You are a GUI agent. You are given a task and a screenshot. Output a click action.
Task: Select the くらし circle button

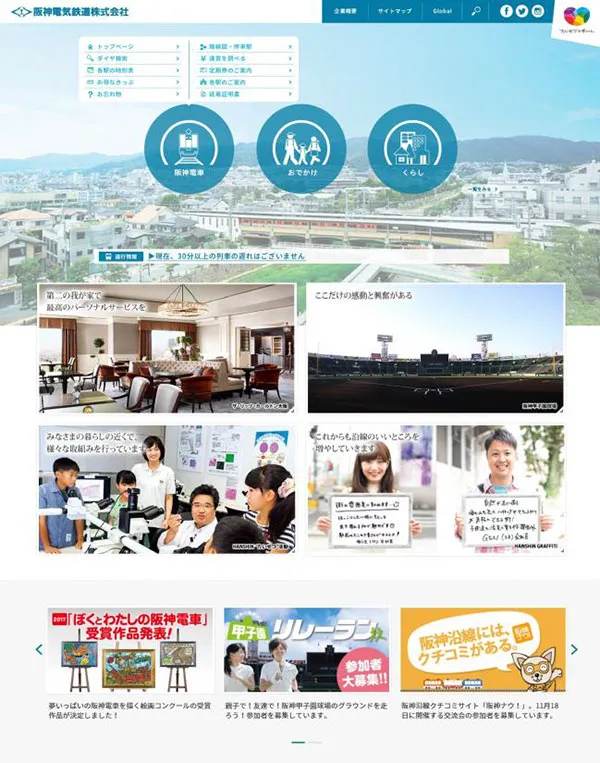click(412, 148)
